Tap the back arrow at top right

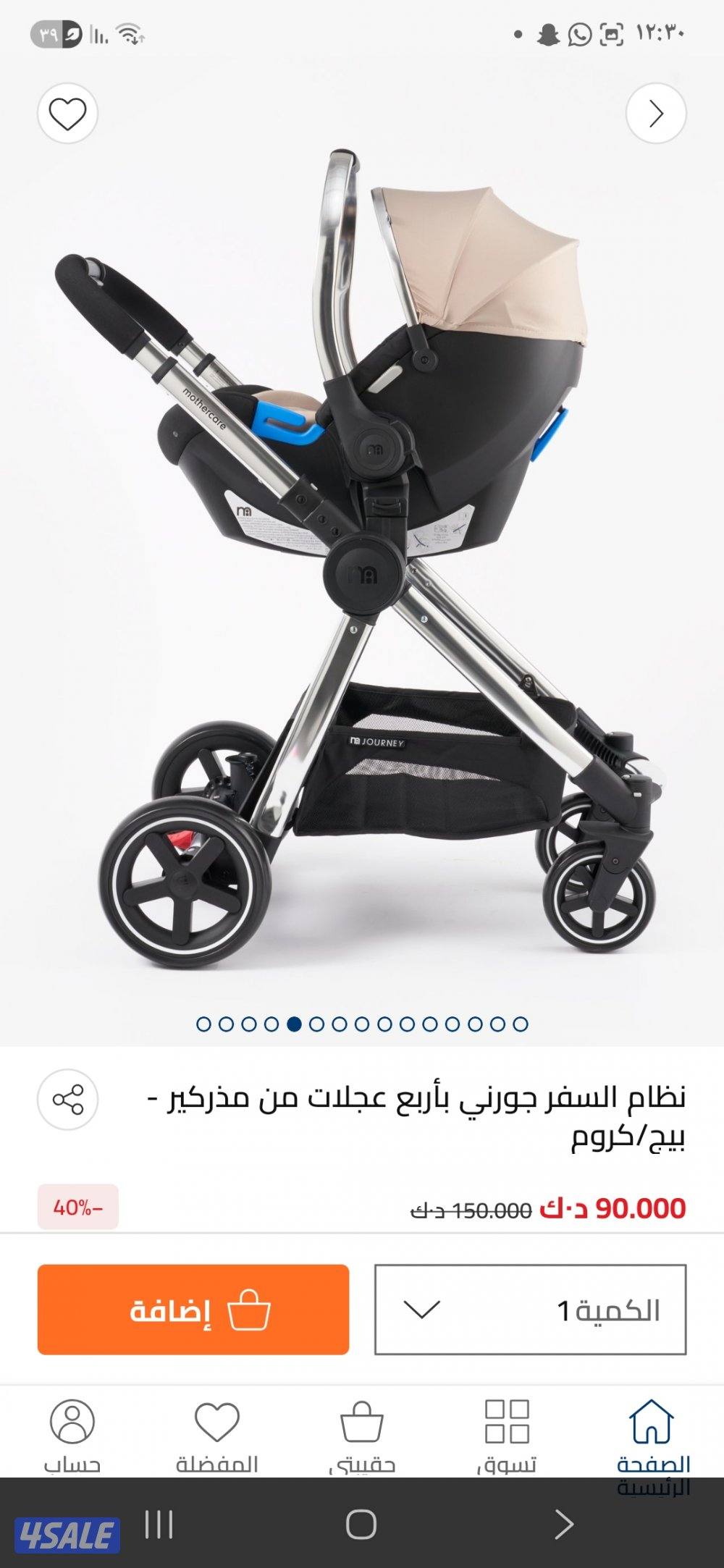655,112
